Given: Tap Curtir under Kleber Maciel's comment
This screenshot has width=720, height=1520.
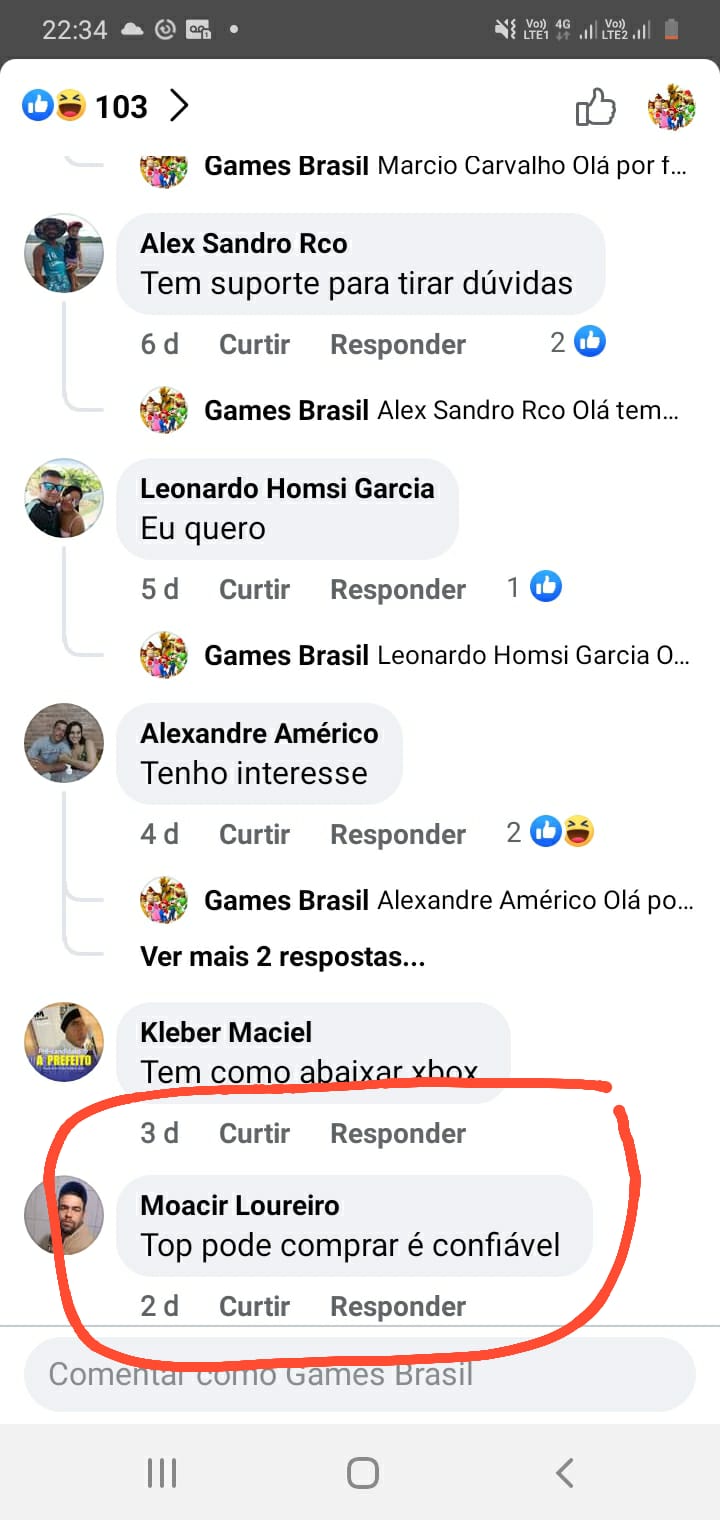Looking at the screenshot, I should tap(254, 1134).
